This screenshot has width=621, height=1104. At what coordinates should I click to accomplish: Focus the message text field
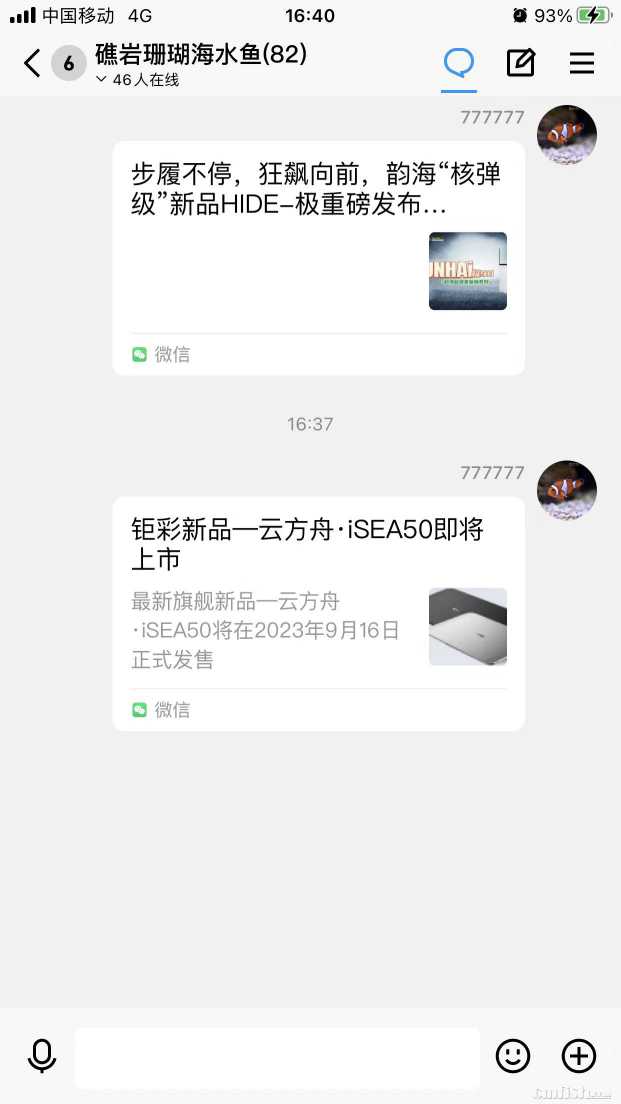pos(277,1057)
